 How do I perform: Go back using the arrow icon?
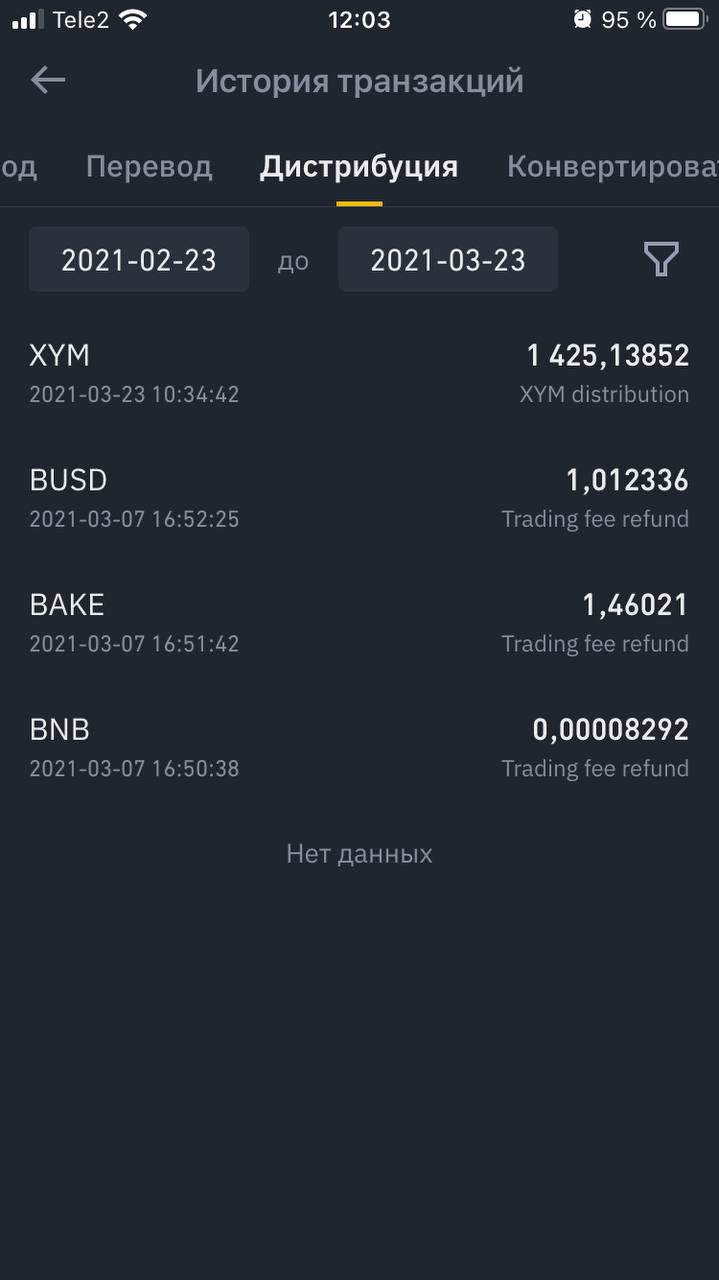[x=48, y=81]
